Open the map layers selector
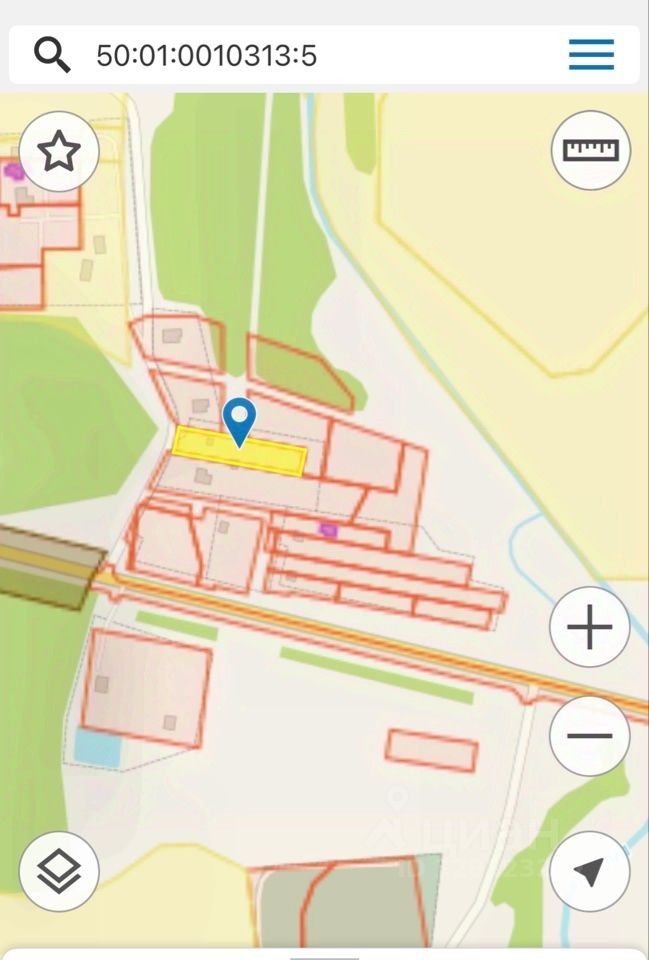The height and width of the screenshot is (960, 649). (x=59, y=871)
